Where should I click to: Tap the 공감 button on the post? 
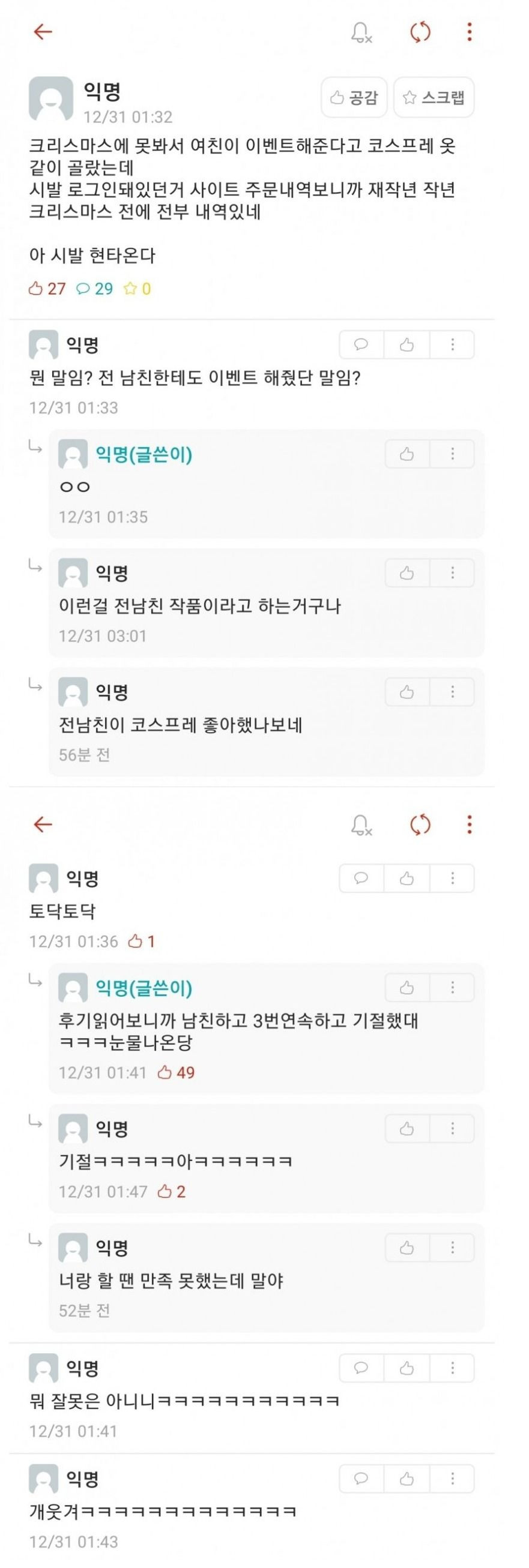click(354, 97)
